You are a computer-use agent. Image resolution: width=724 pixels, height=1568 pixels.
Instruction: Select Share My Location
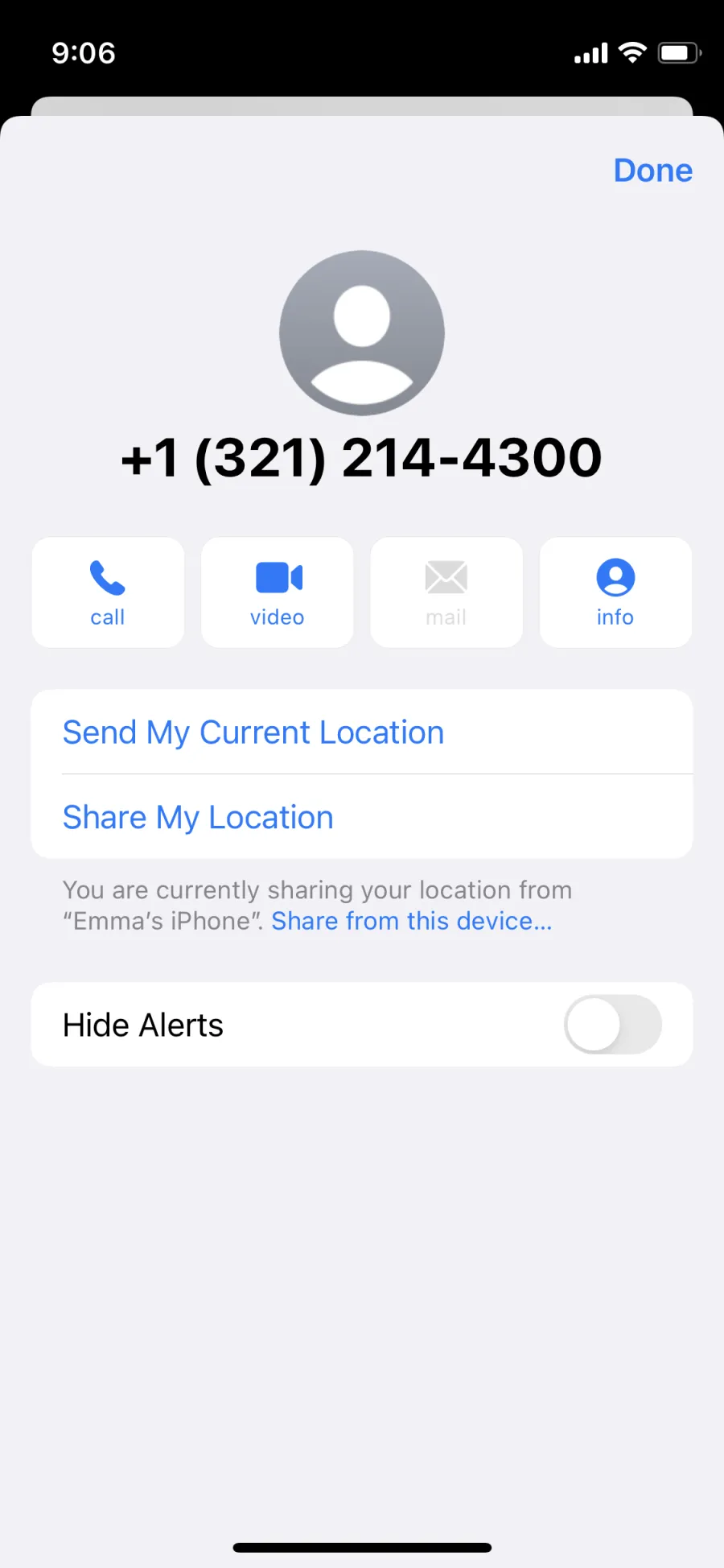tap(362, 817)
